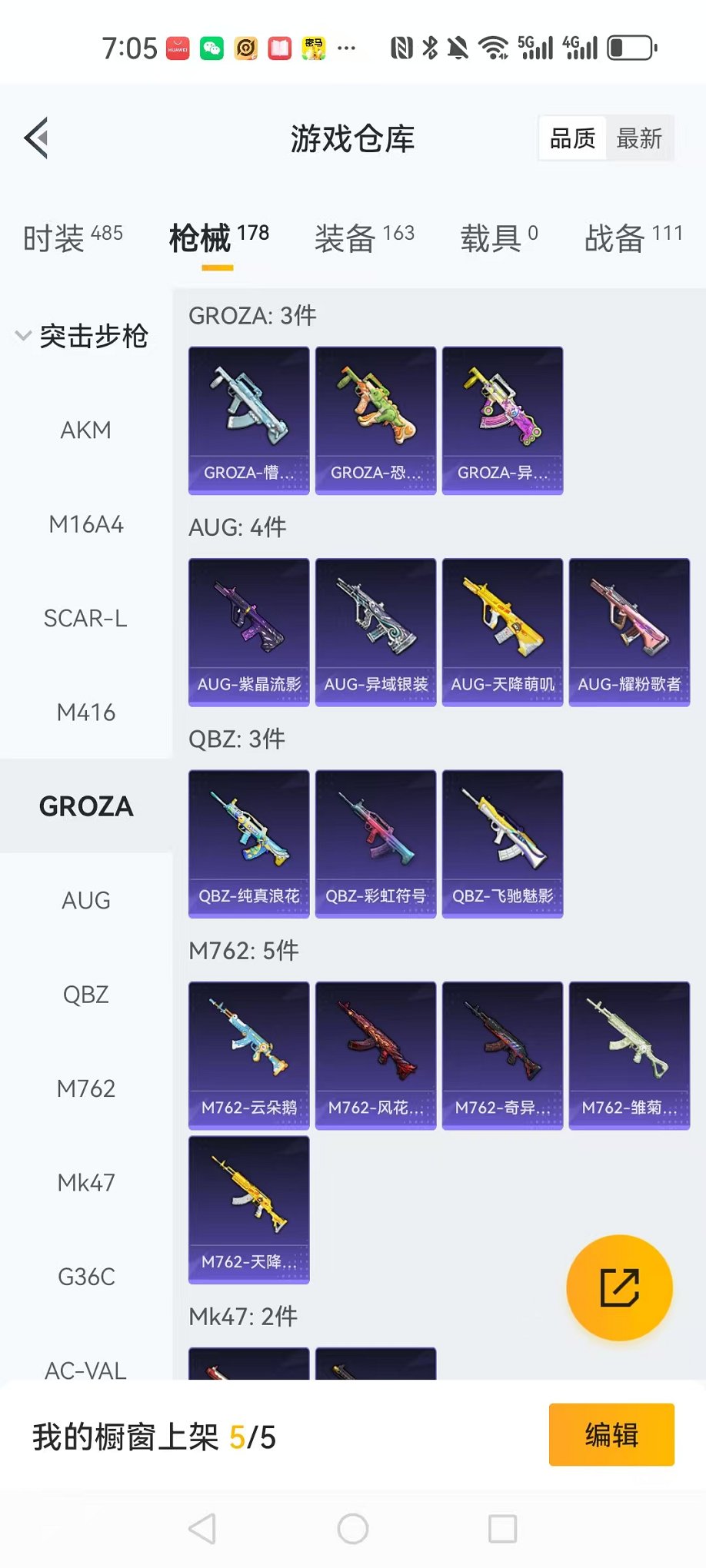The image size is (706, 1568).
Task: Go back using the top-left arrow
Action: tap(36, 138)
